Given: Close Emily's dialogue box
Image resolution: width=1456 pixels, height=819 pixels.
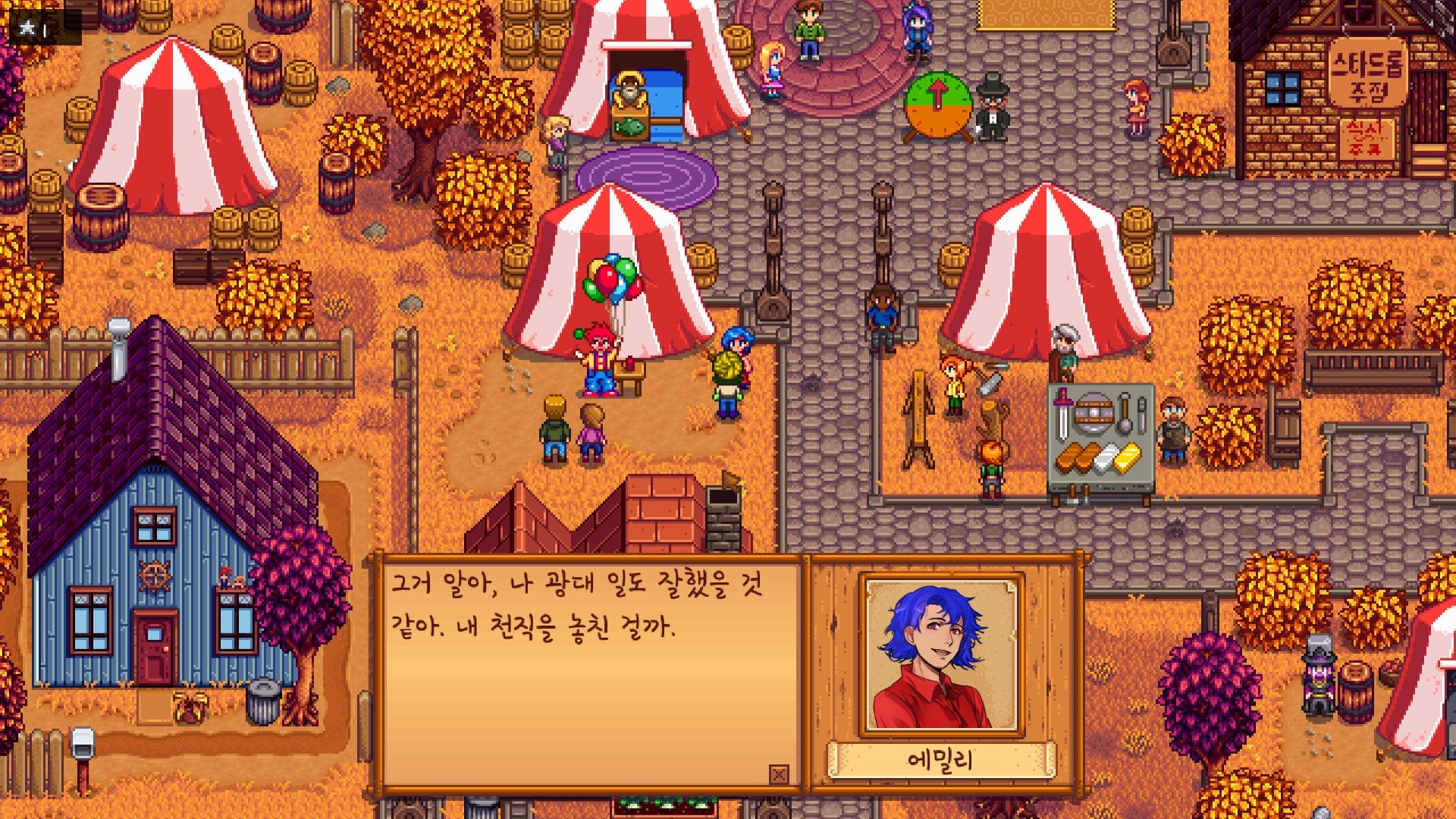Looking at the screenshot, I should point(778,774).
